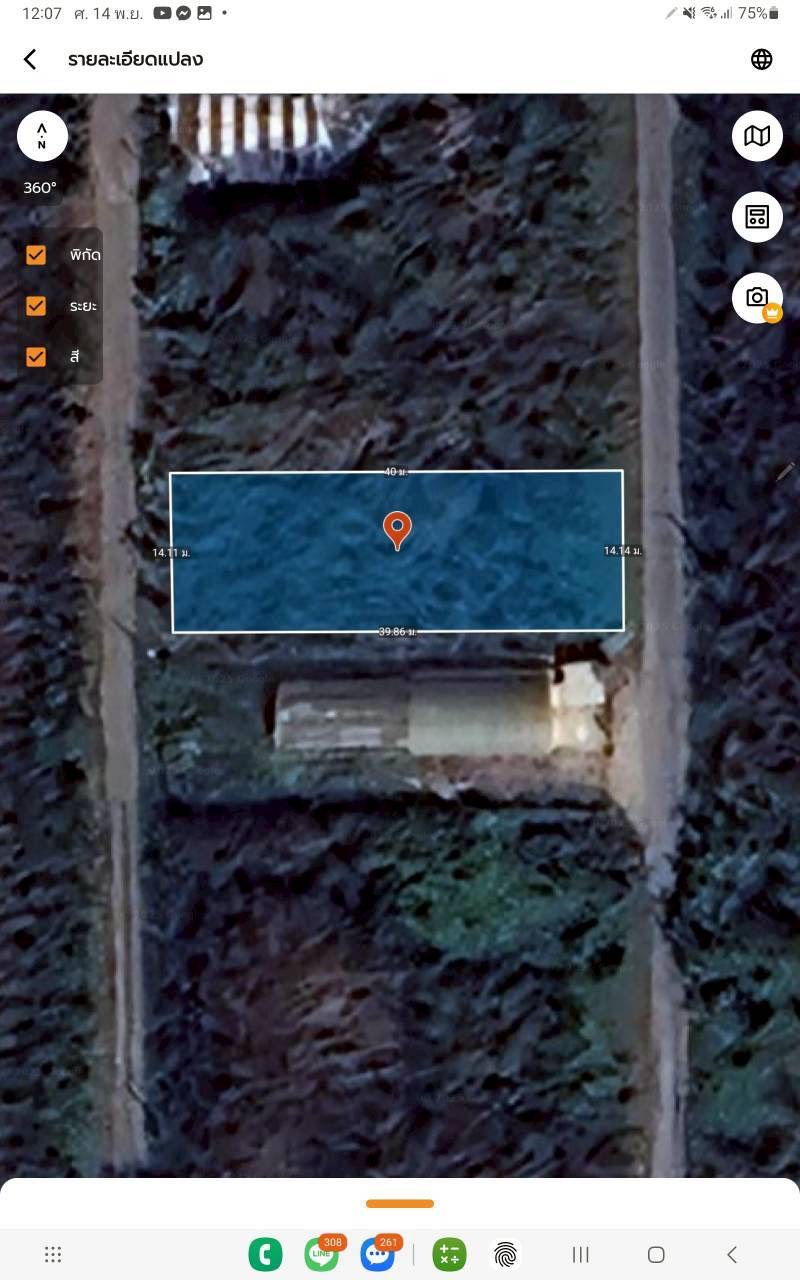Uncheck the พิกัด coordinates checkbox
The width and height of the screenshot is (800, 1280).
point(36,255)
